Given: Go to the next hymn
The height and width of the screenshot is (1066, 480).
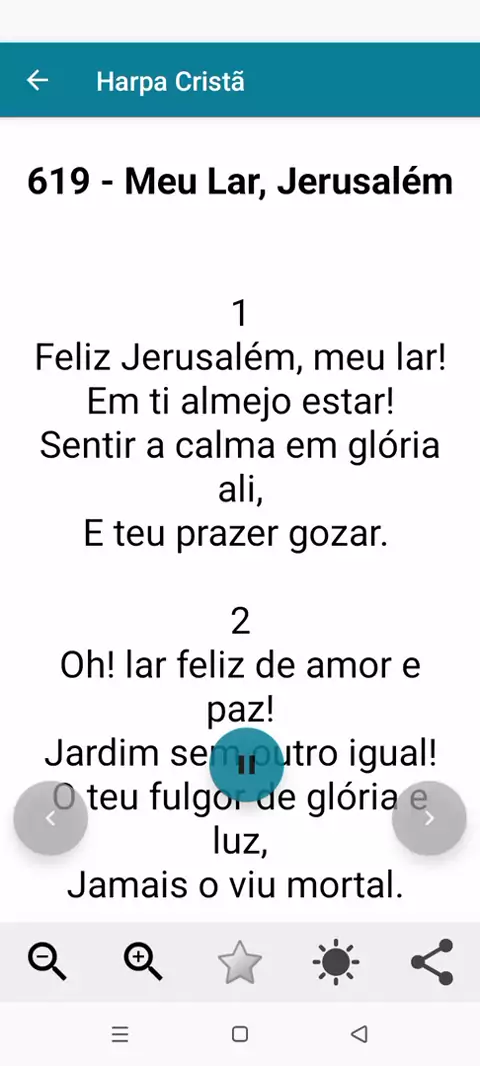Looking at the screenshot, I should (x=429, y=818).
